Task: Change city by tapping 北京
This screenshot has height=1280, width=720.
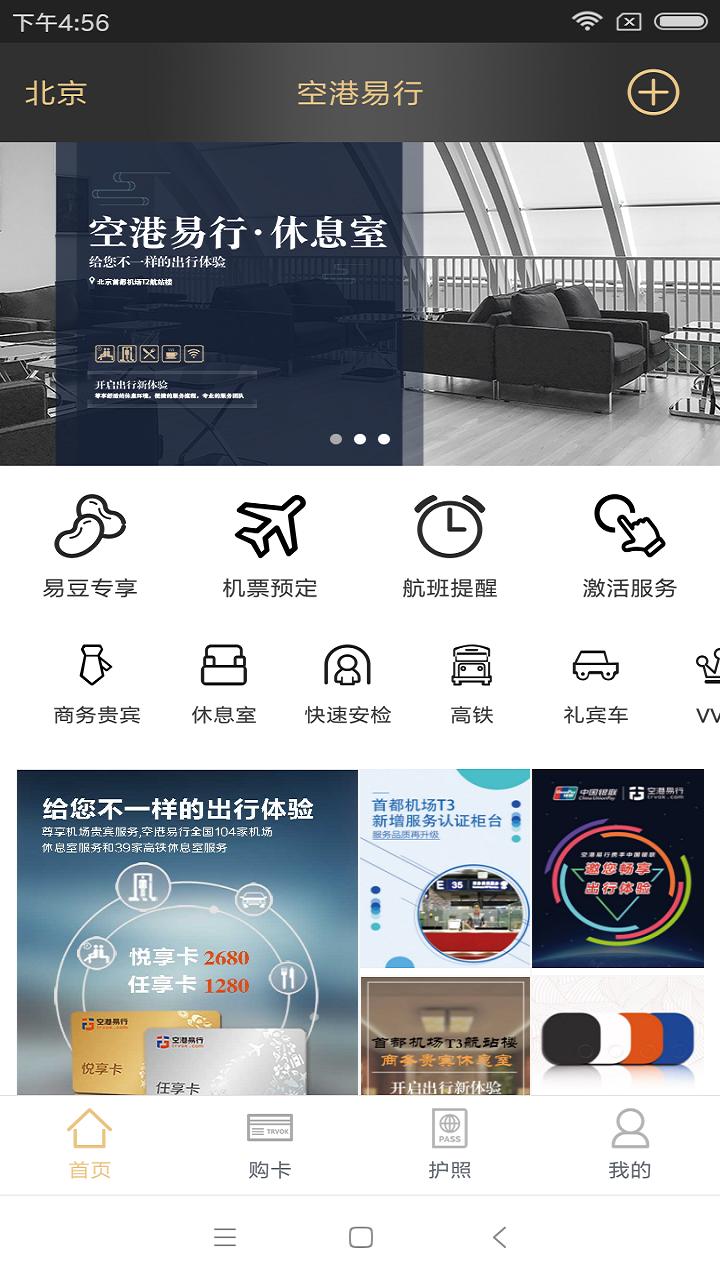Action: (x=50, y=93)
